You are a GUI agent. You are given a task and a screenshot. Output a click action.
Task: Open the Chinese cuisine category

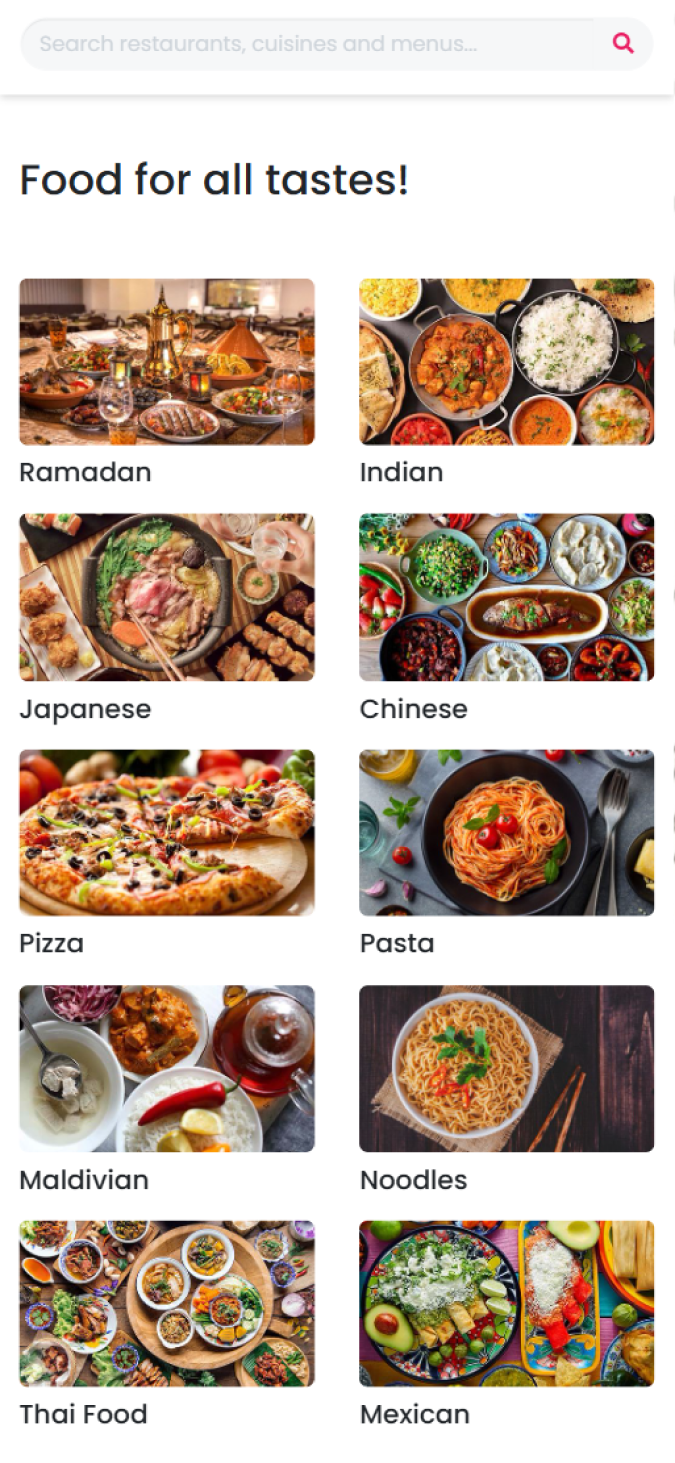tap(506, 597)
